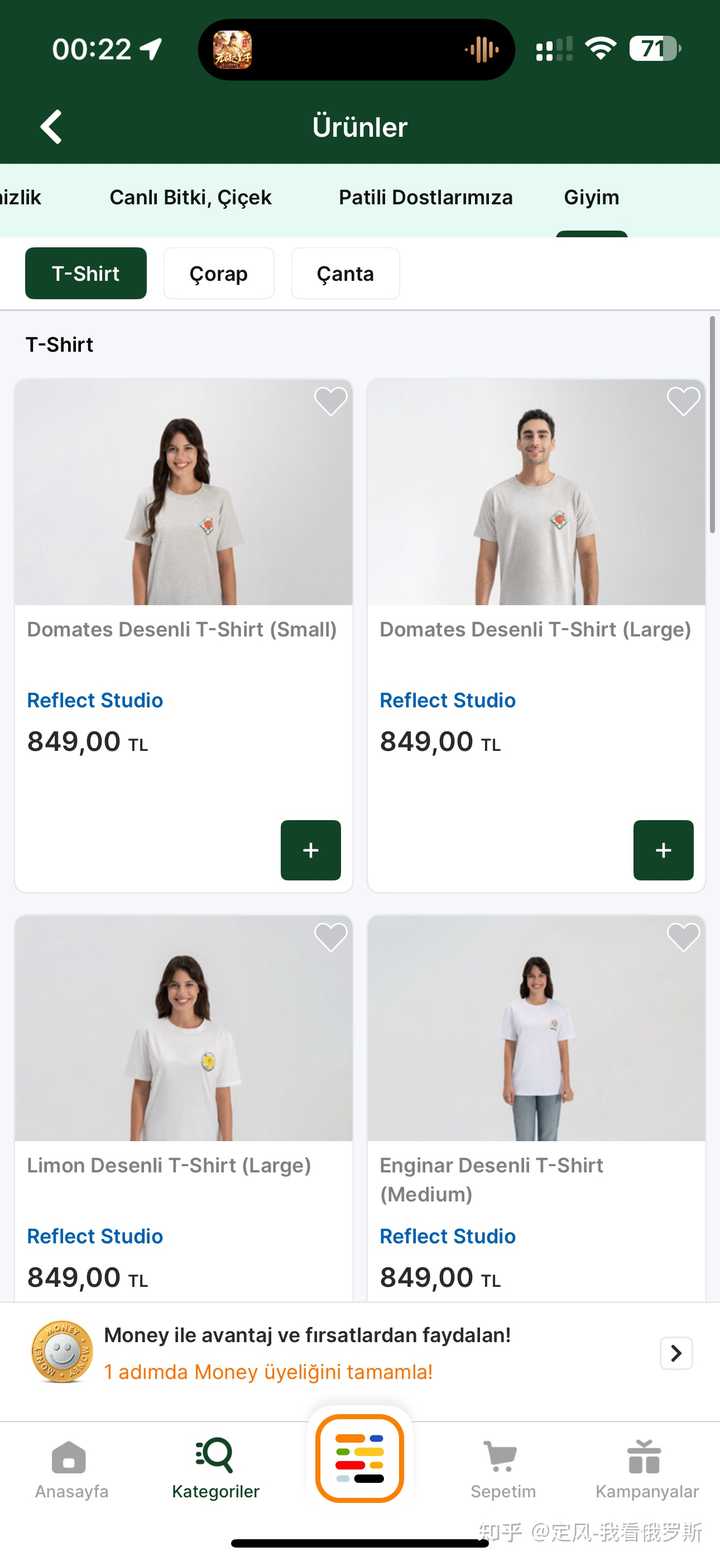The image size is (720, 1561).
Task: Open the Money membership banner arrow
Action: click(676, 1353)
